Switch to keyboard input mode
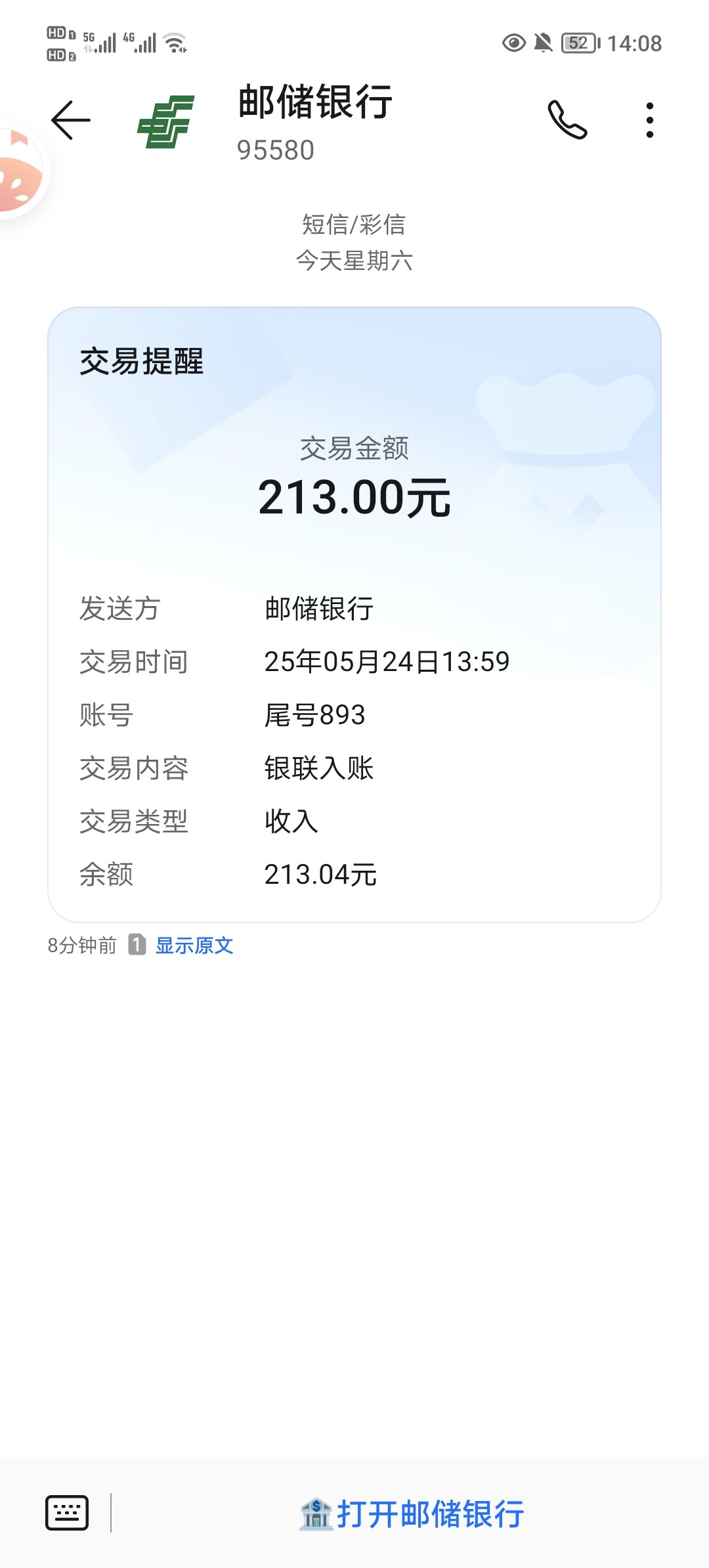Viewport: 709px width, 1568px height. click(67, 1513)
